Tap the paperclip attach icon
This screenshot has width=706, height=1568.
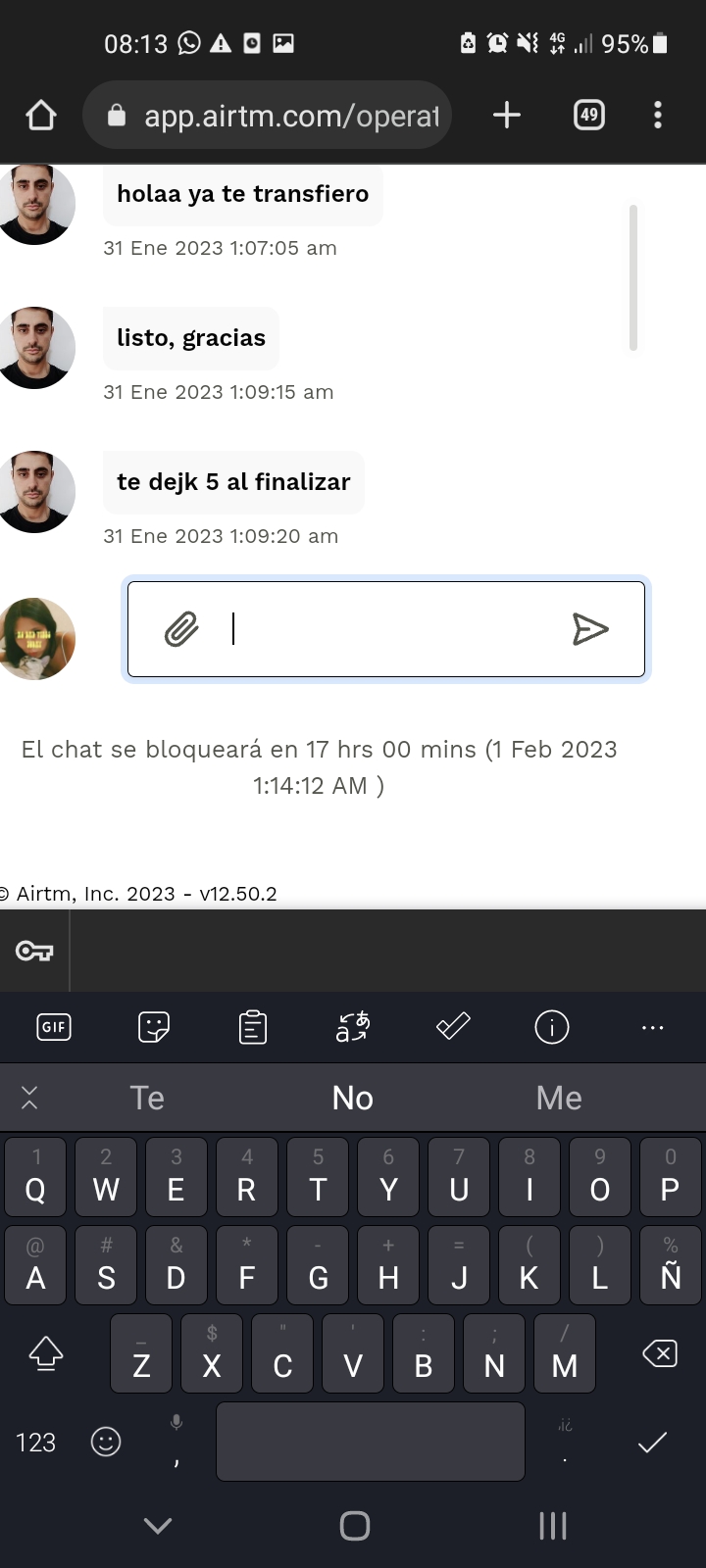[x=181, y=629]
